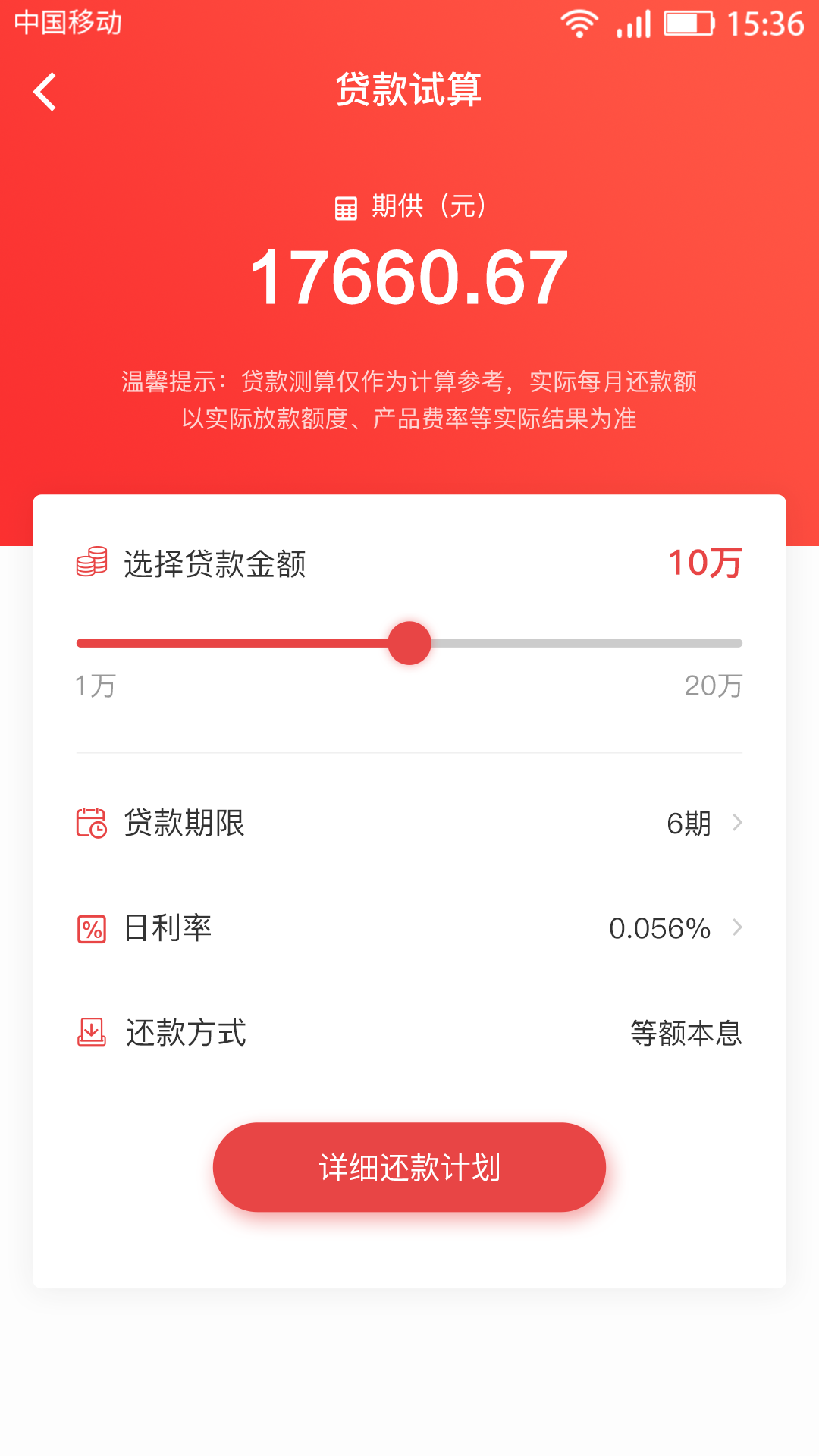
Task: Open the 日利率 selection via its chevron
Action: point(736,928)
